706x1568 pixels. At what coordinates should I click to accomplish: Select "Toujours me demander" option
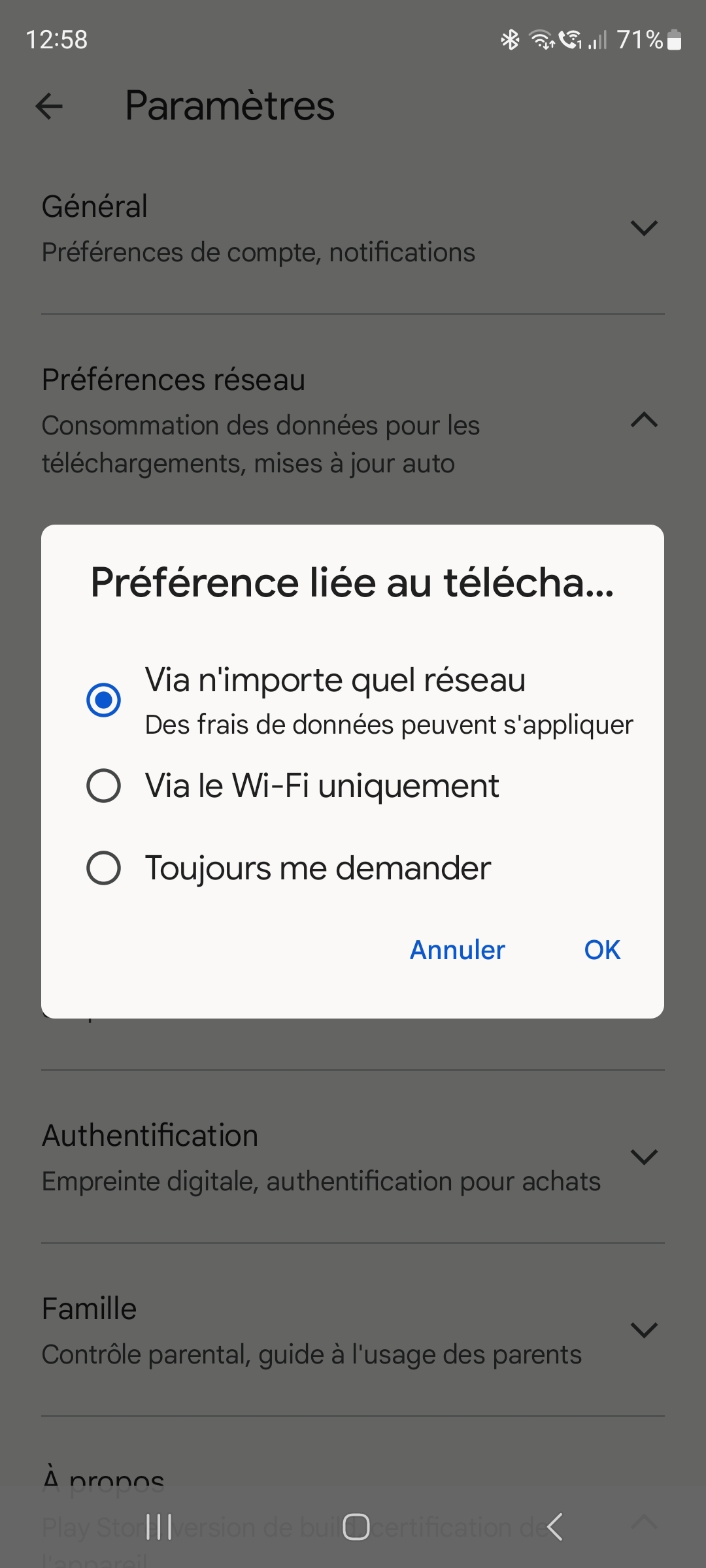pyautogui.click(x=103, y=868)
